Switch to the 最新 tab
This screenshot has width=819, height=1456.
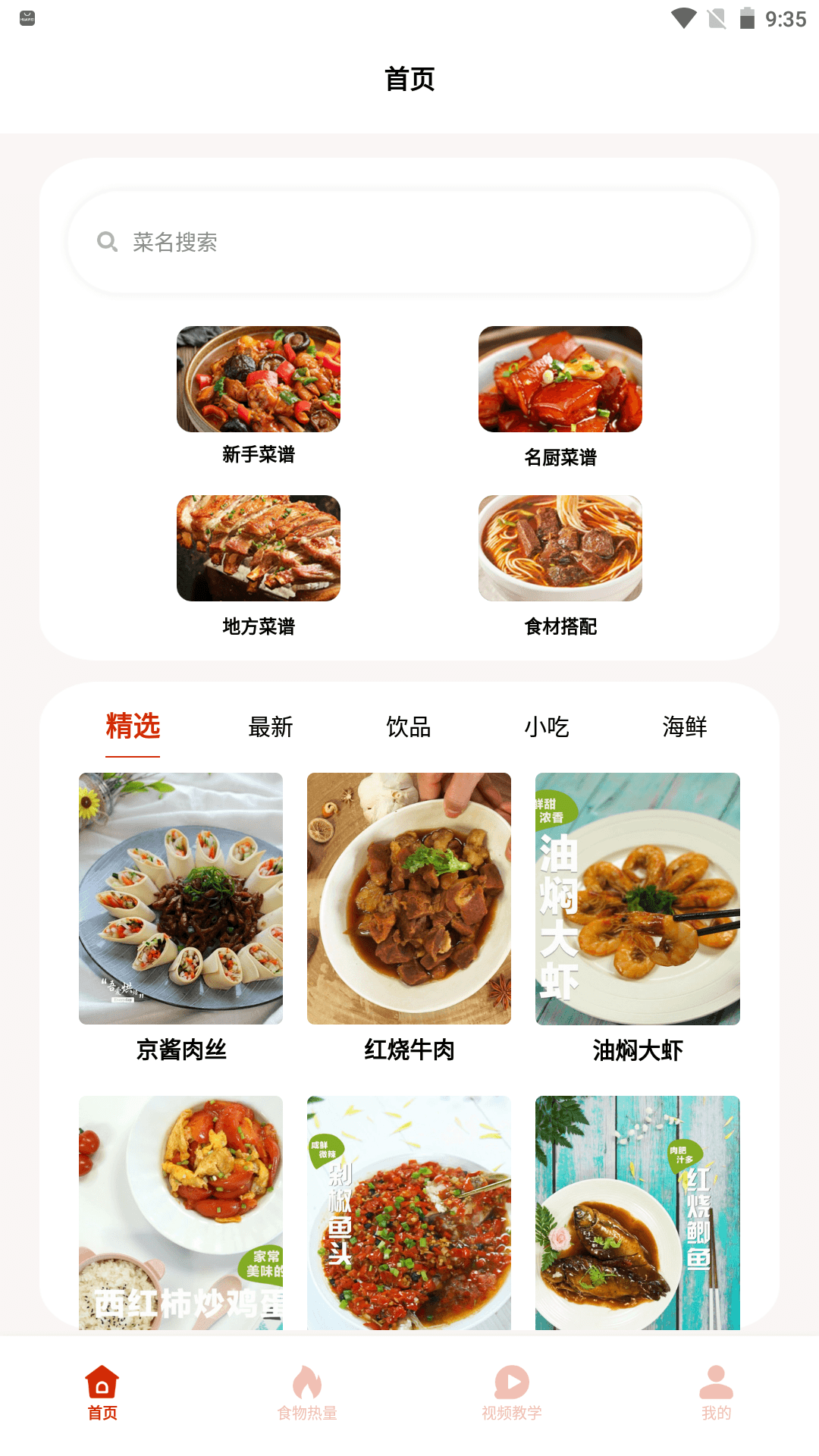[x=271, y=727]
